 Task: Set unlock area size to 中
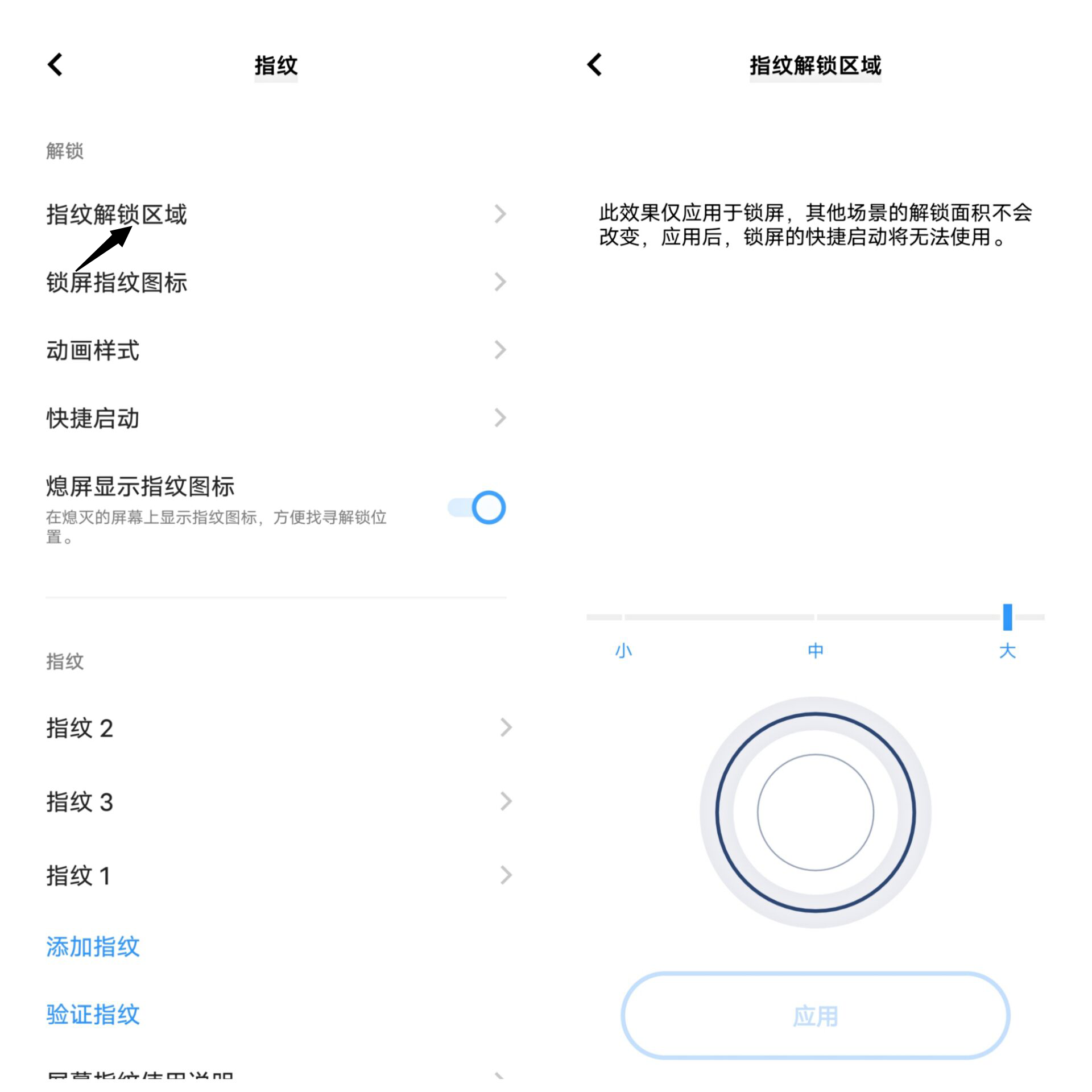point(815,618)
